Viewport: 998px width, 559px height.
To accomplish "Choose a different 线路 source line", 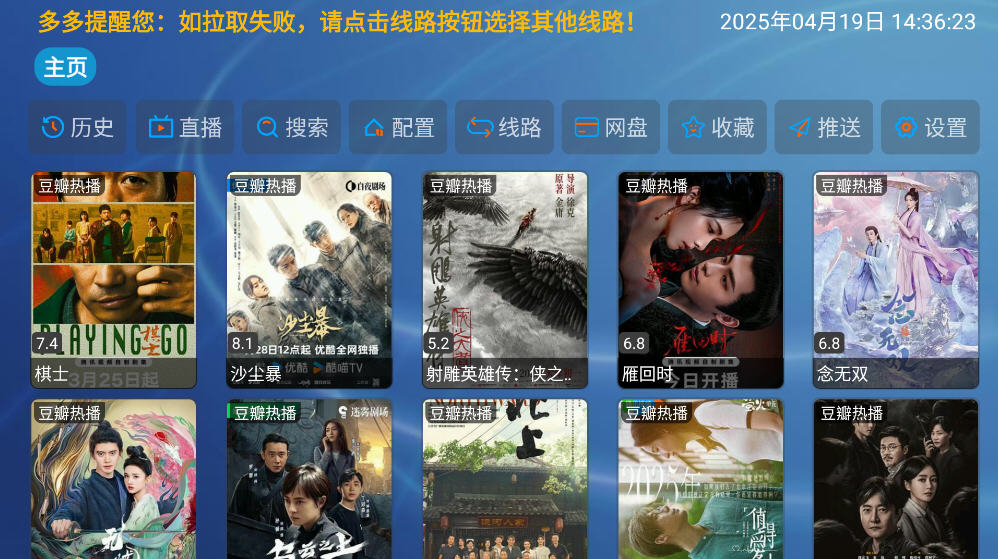I will (504, 127).
